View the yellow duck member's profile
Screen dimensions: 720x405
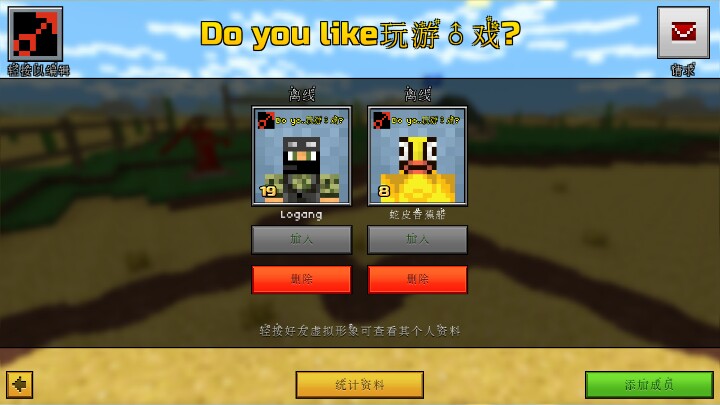[x=417, y=156]
